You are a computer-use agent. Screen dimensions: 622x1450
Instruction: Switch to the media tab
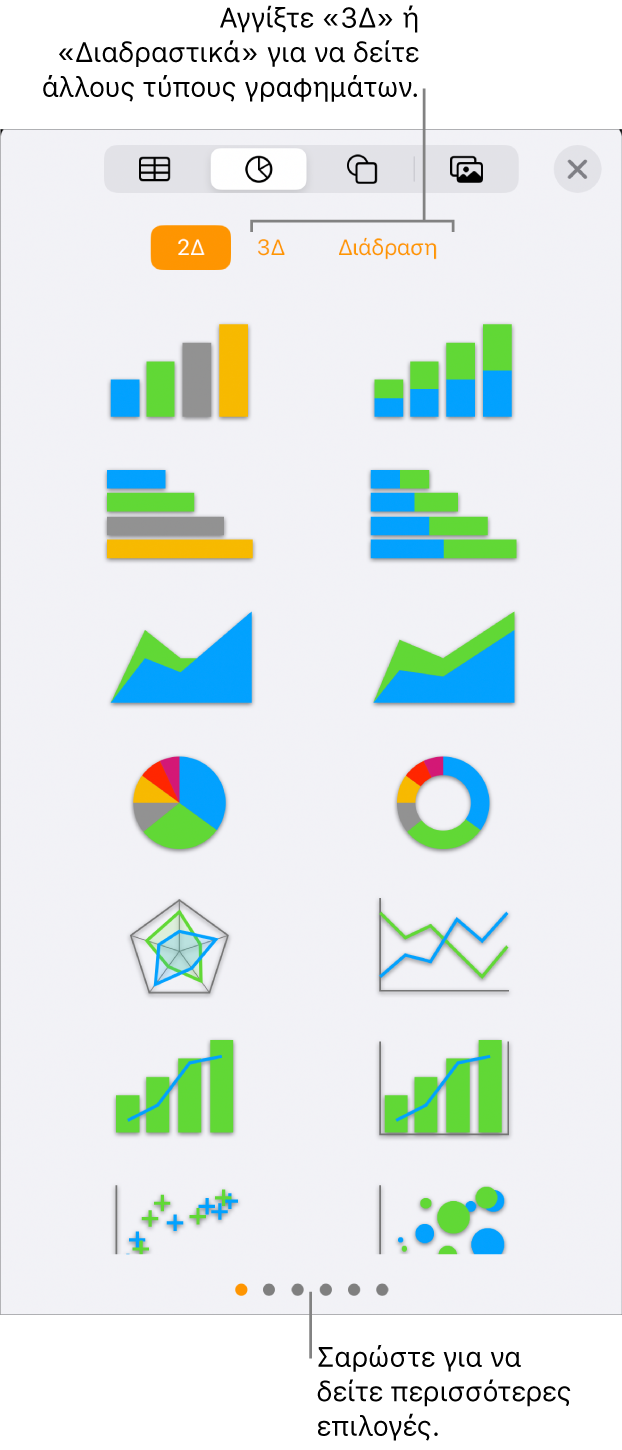466,169
